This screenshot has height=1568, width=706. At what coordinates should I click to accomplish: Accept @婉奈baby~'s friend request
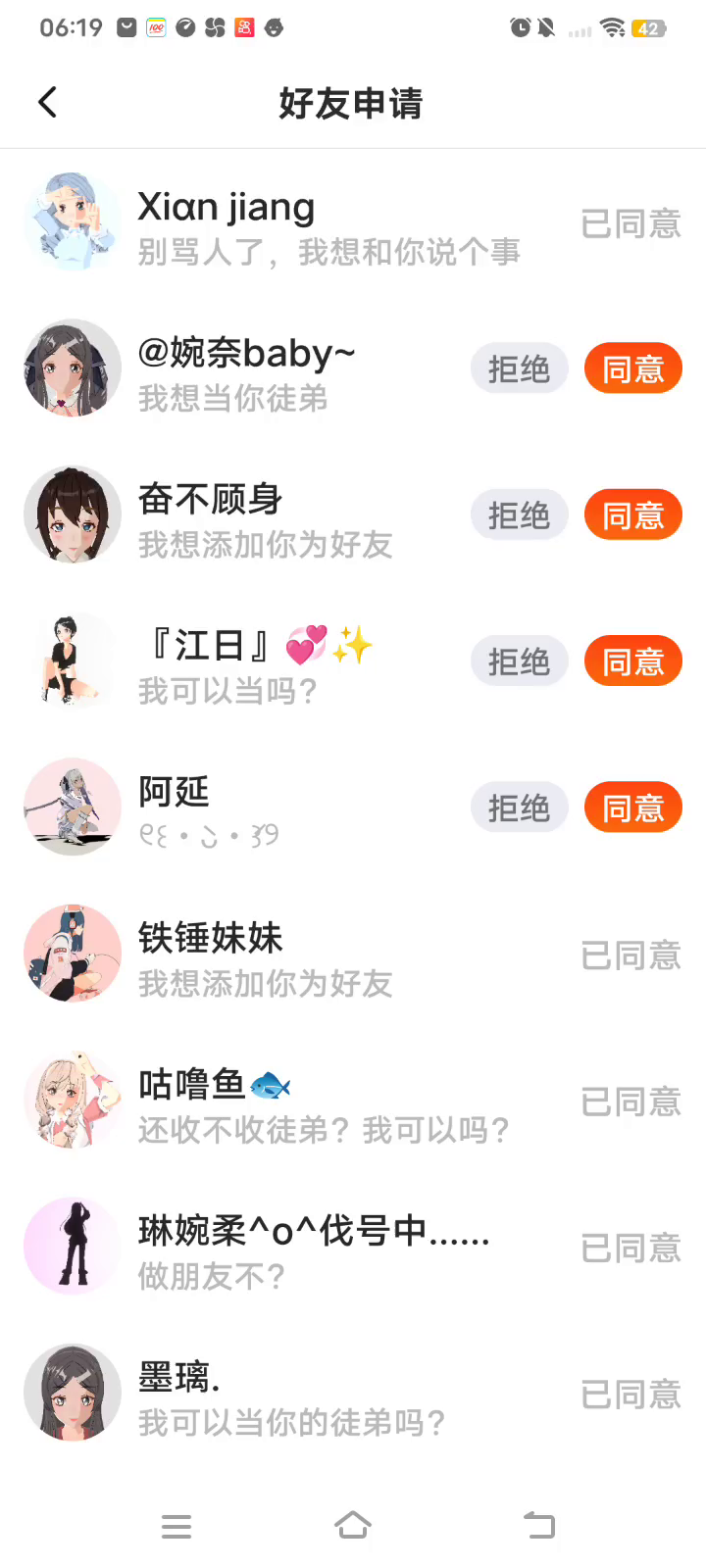(x=632, y=369)
